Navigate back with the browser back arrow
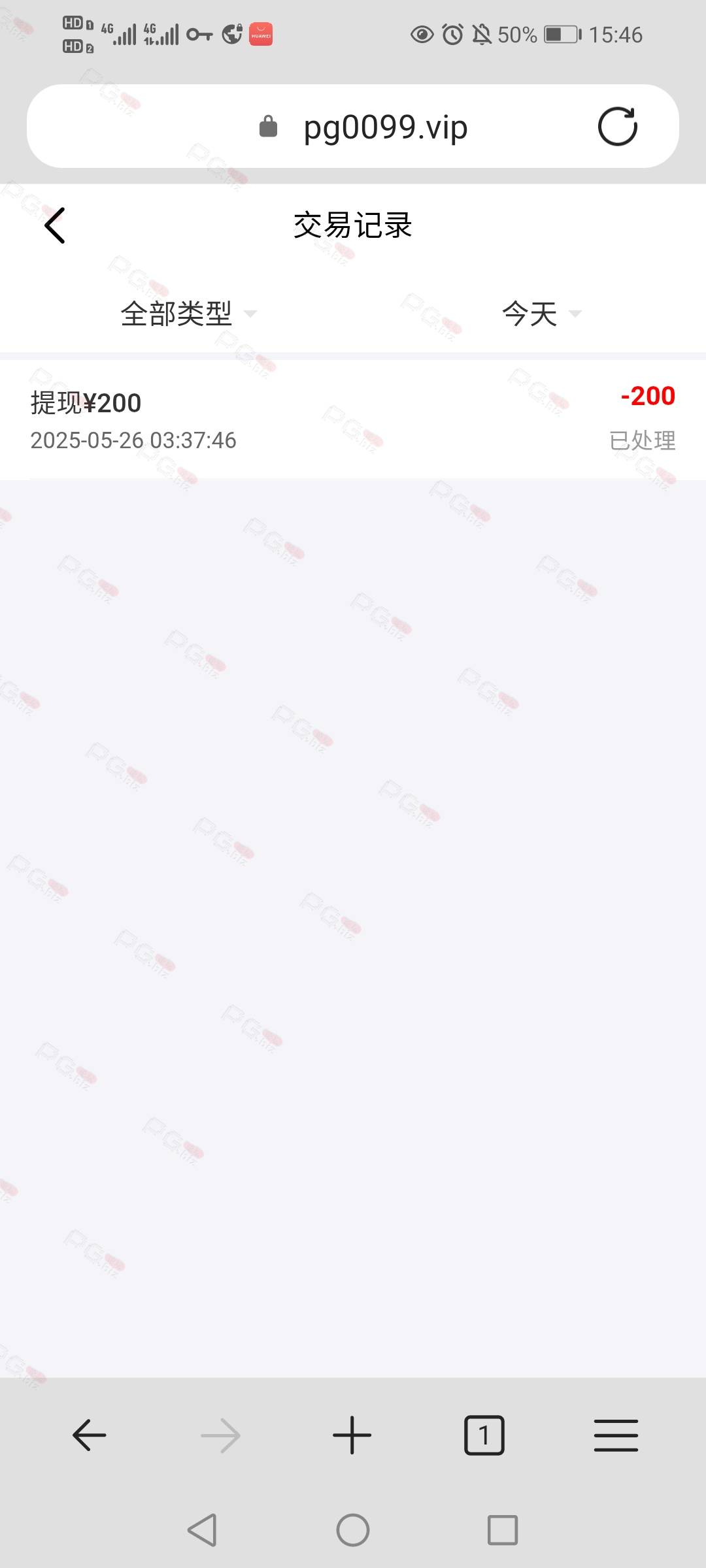 [x=90, y=1435]
